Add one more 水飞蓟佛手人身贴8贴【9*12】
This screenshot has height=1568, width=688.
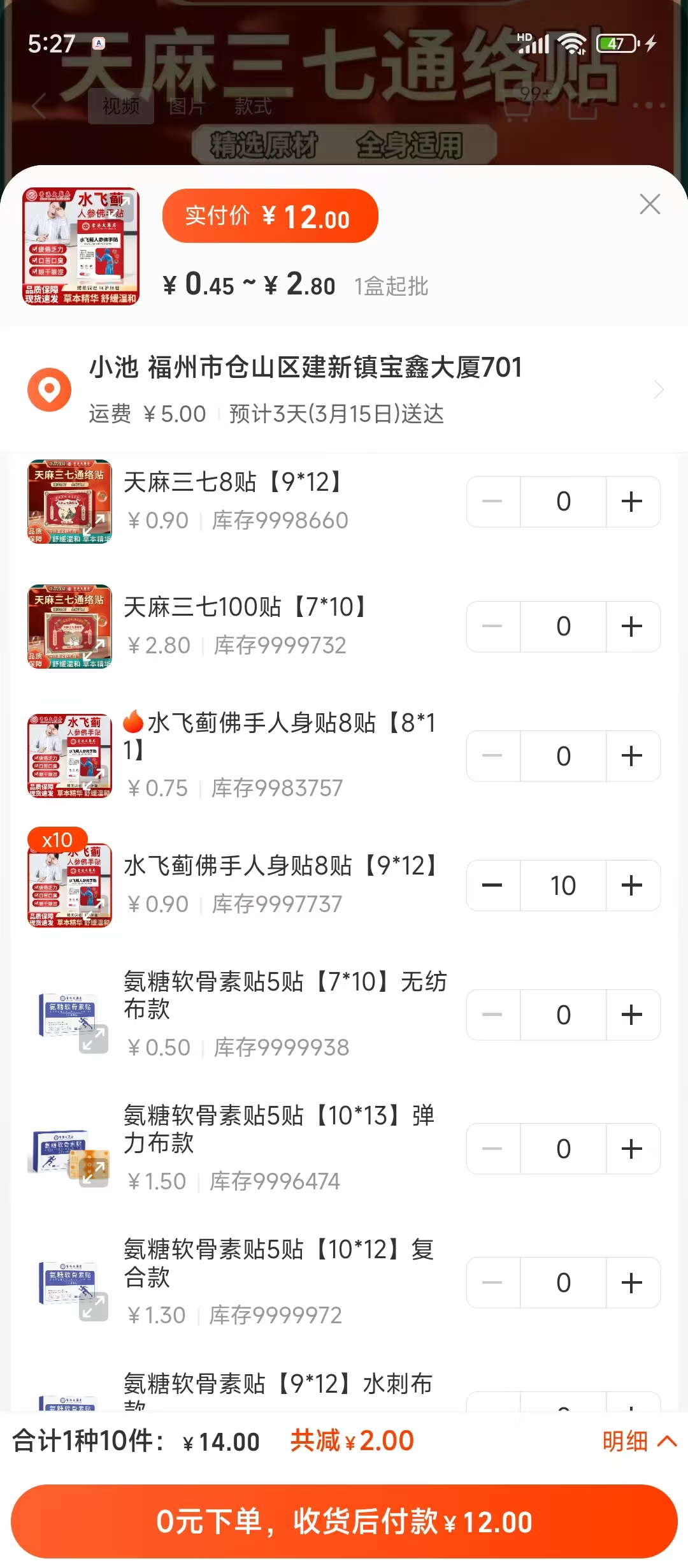point(632,885)
